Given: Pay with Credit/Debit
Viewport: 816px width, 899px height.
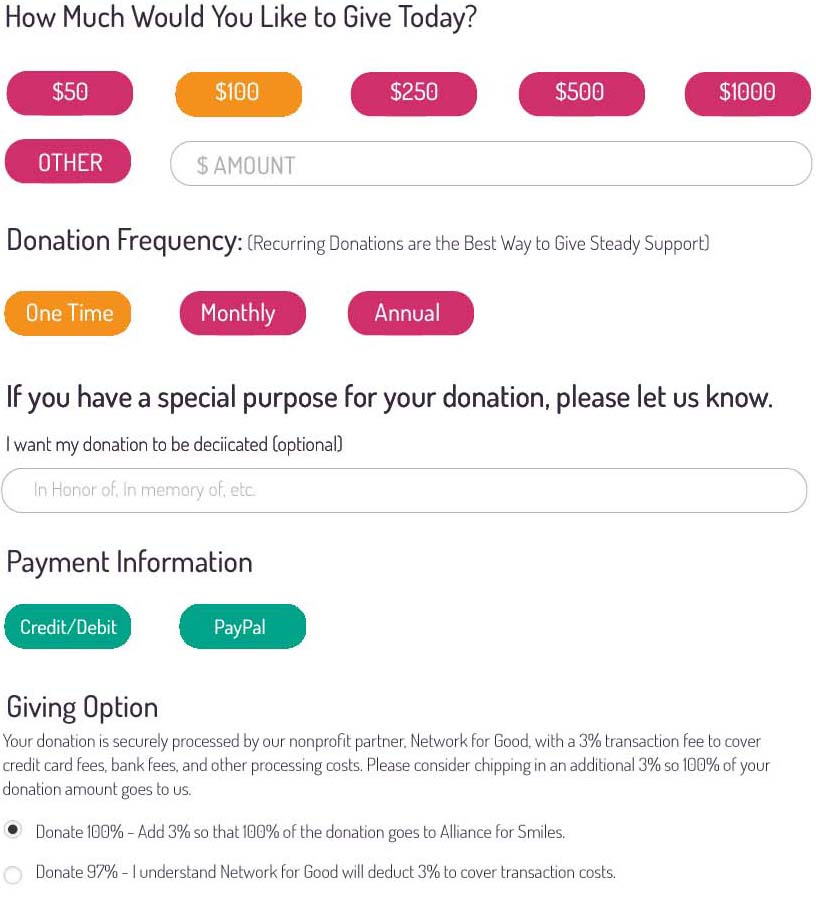Looking at the screenshot, I should (x=68, y=627).
